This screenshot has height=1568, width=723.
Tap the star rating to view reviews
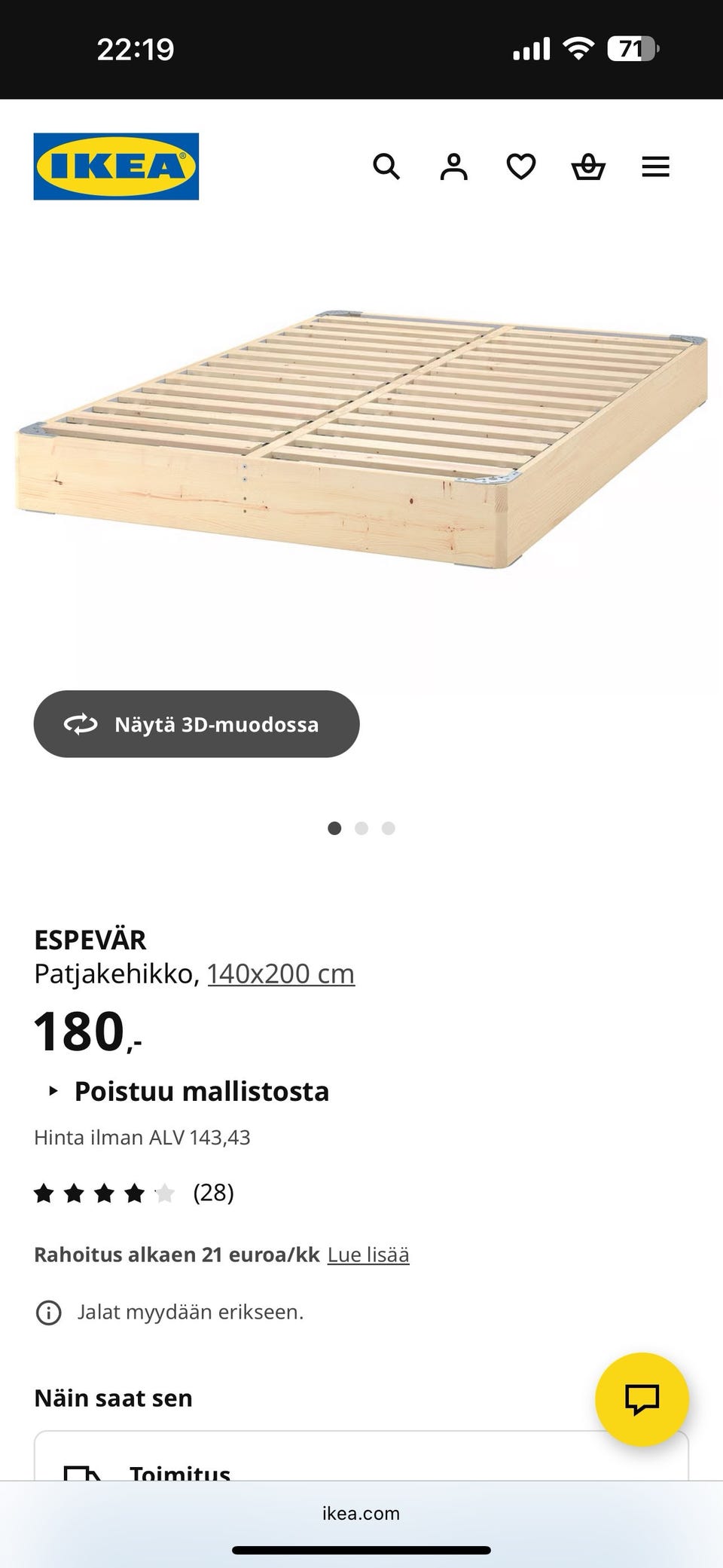105,1193
